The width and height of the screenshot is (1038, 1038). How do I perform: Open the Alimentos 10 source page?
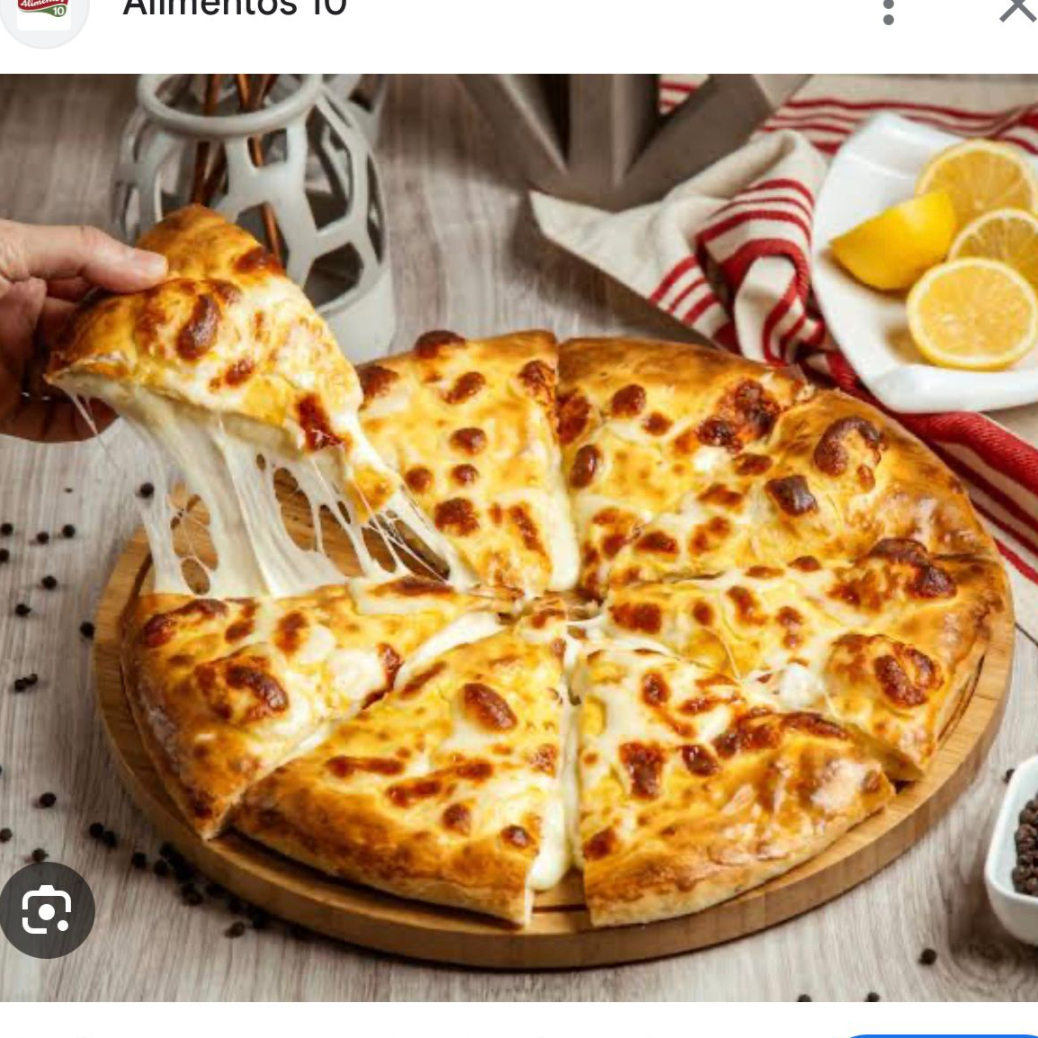click(x=234, y=9)
